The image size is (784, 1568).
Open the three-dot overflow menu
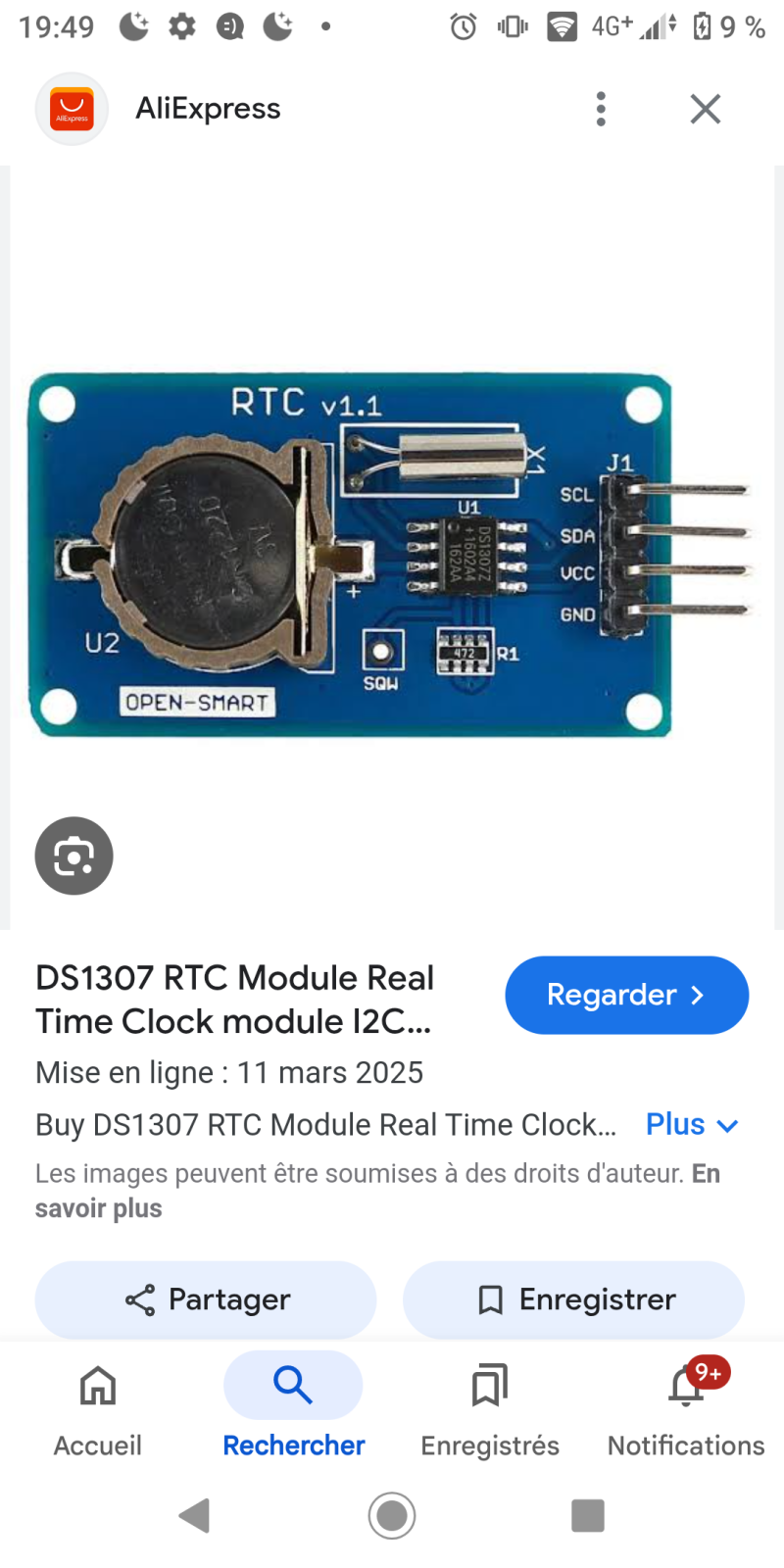click(601, 109)
